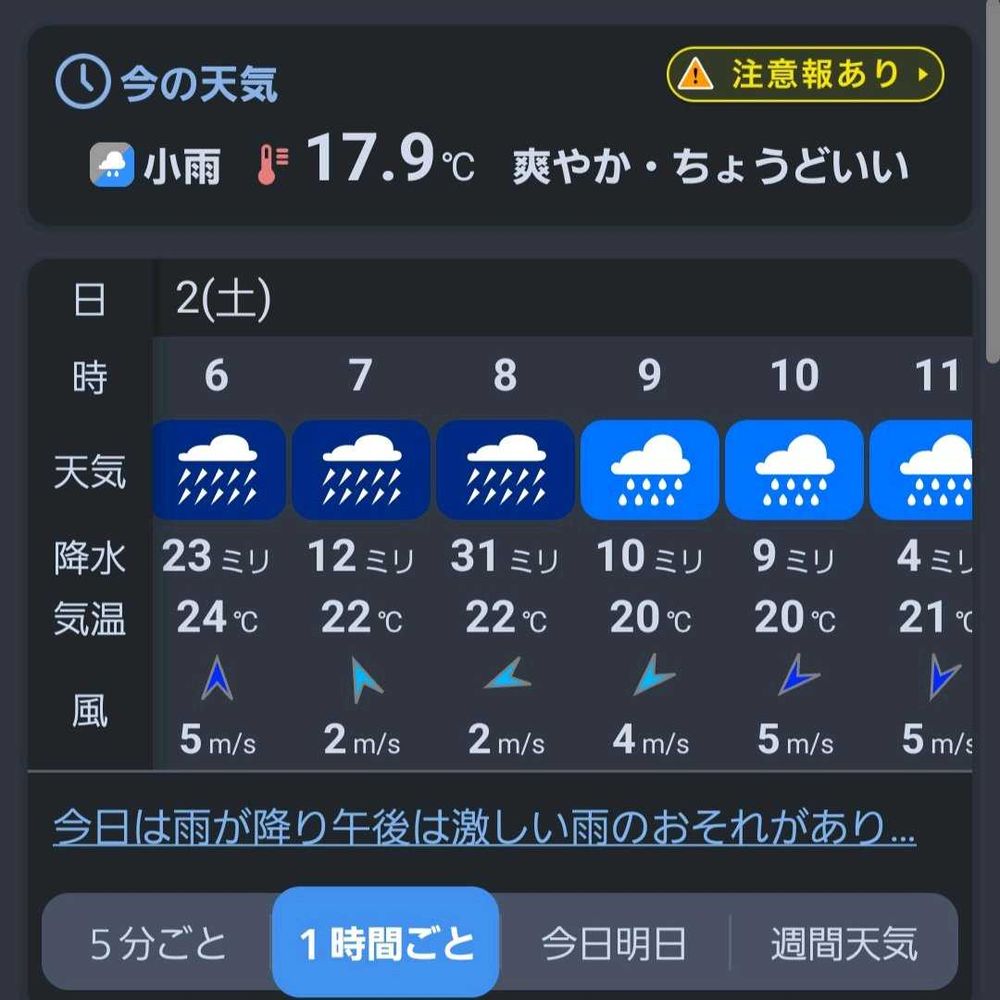The image size is (1000, 1000).
Task: Select the 1時間ごと tab
Action: coord(386,943)
